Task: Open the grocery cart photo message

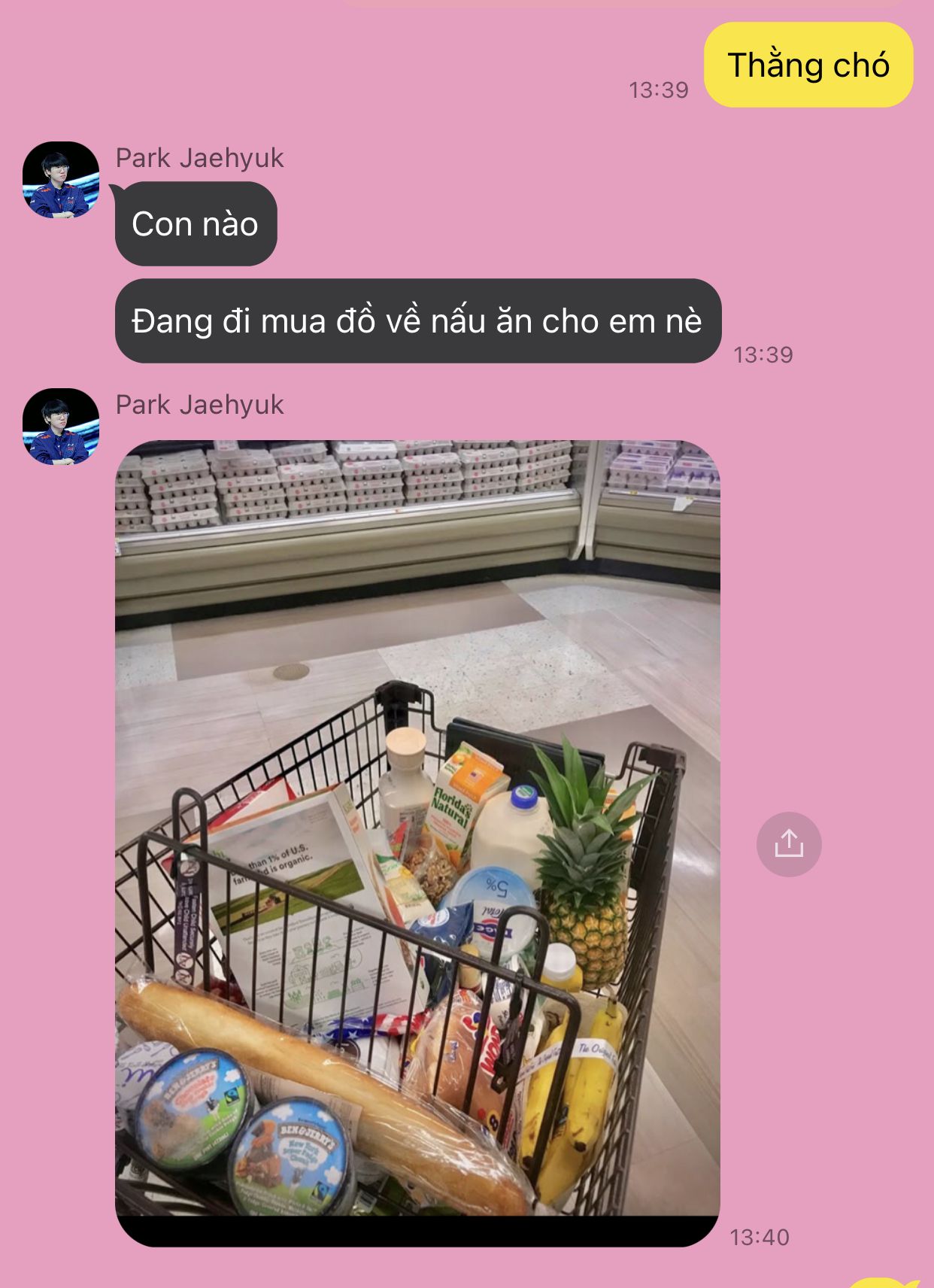Action: tap(417, 843)
